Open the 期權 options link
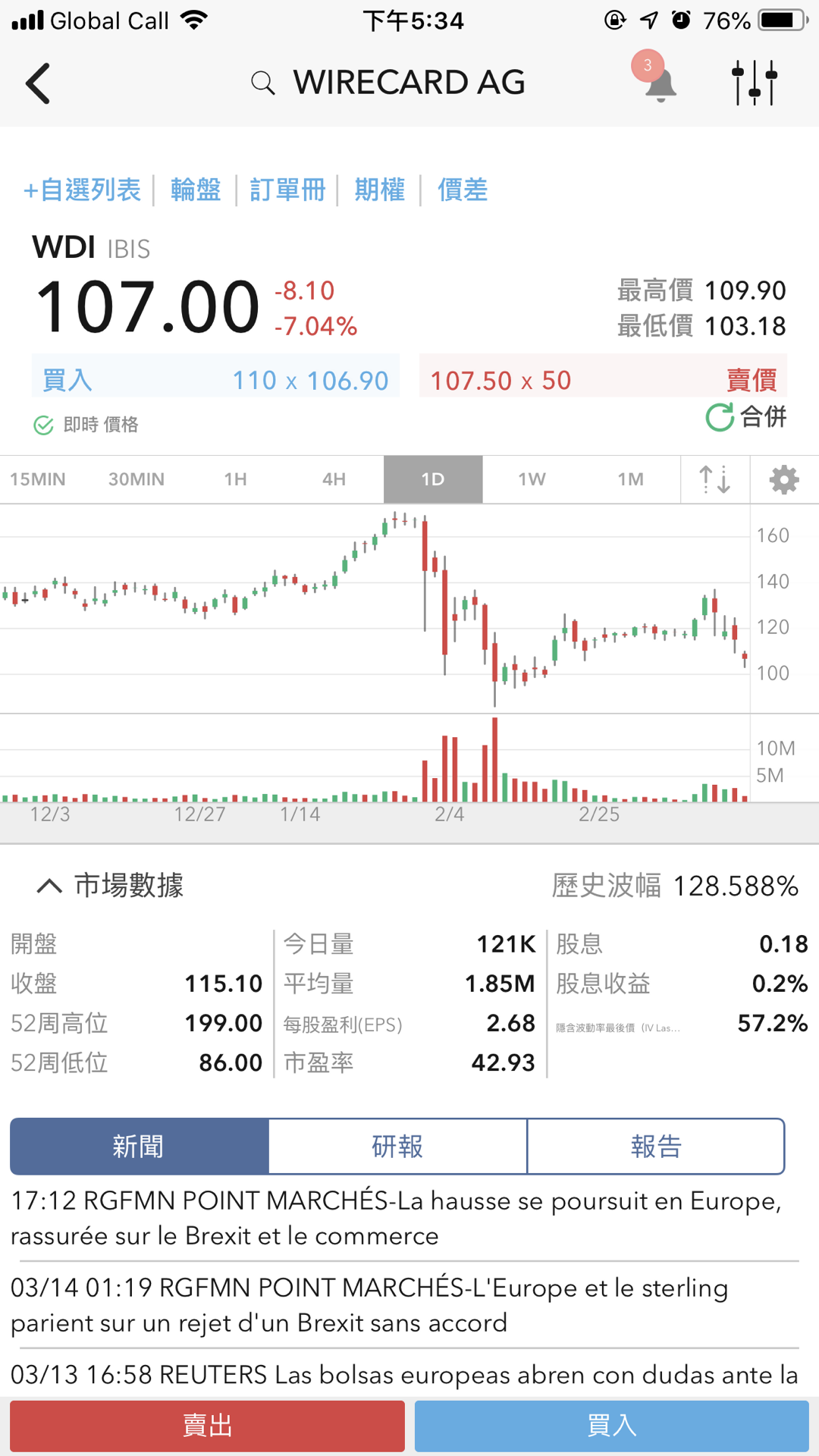This screenshot has height=1456, width=819. tap(379, 190)
